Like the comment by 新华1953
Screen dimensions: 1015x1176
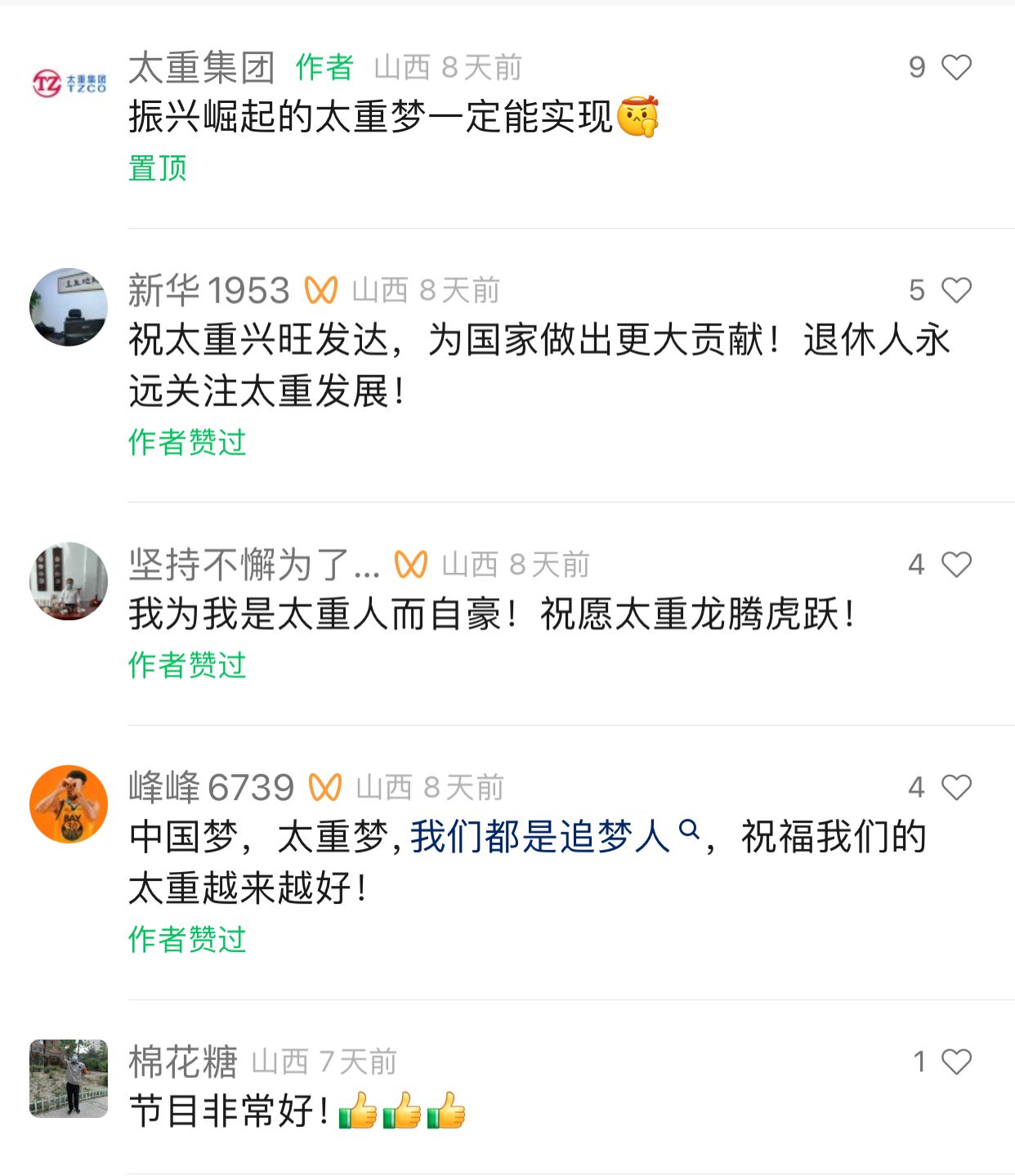point(956,290)
